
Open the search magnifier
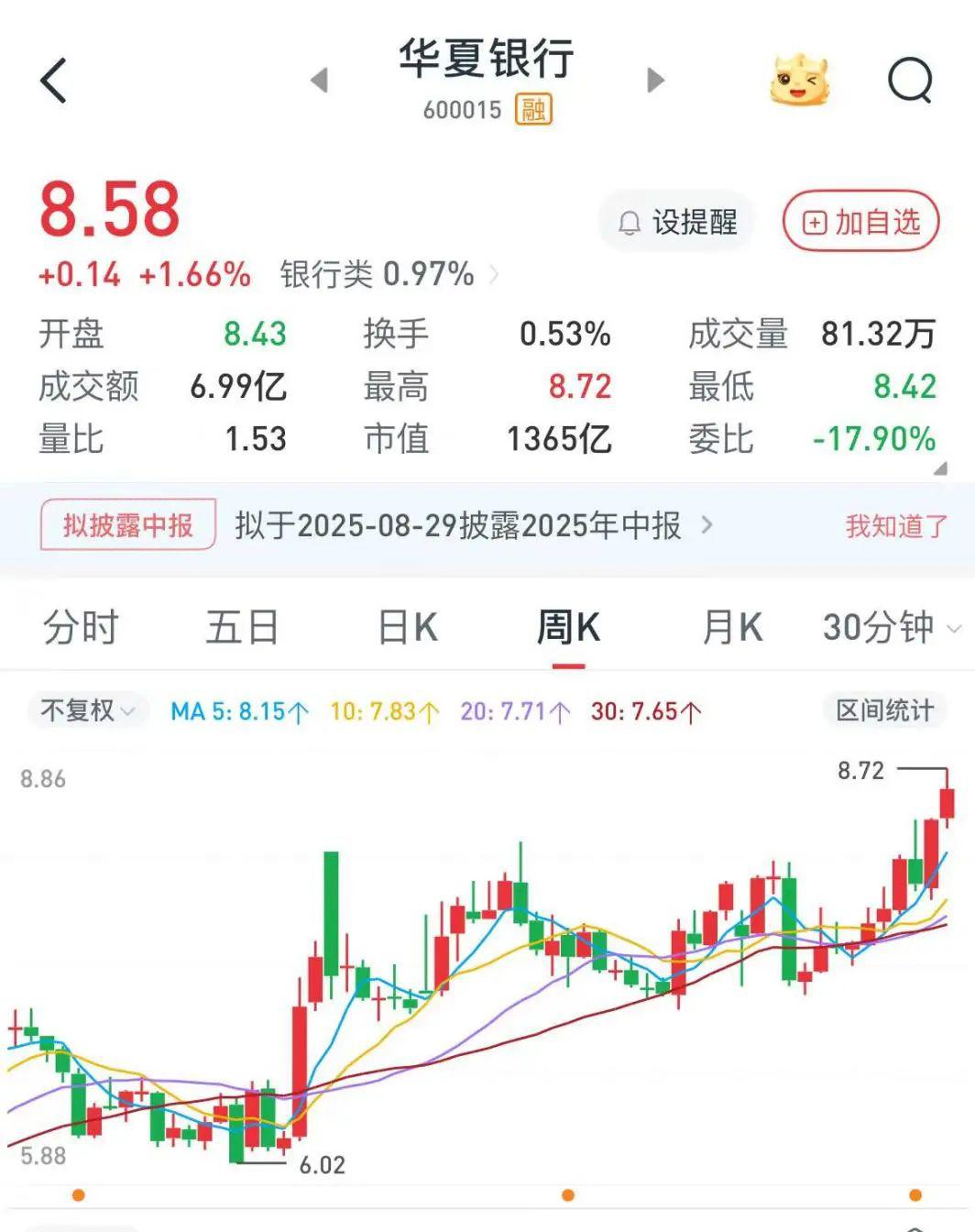tap(910, 81)
